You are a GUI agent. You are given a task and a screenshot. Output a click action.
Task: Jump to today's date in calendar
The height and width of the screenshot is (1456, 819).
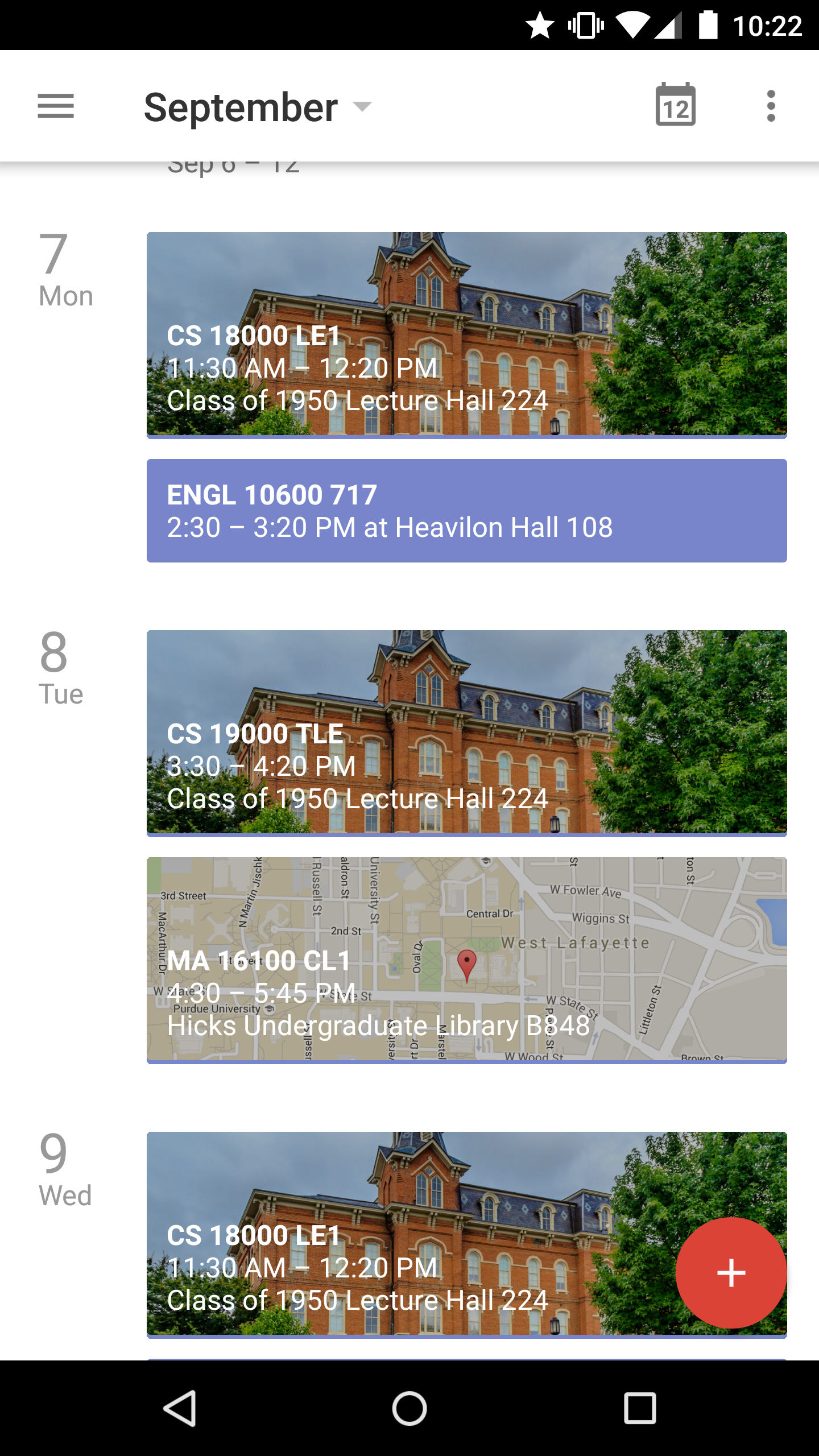tap(675, 106)
